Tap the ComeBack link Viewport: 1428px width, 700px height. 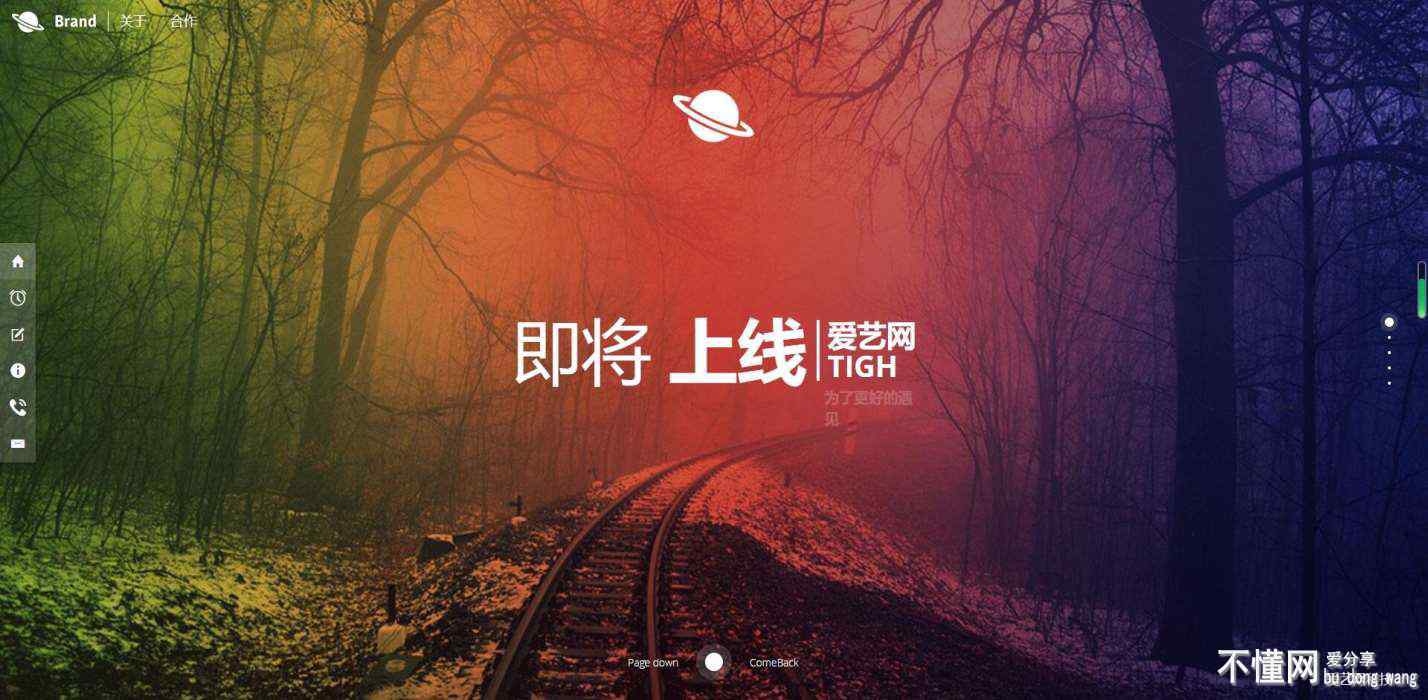tap(774, 663)
